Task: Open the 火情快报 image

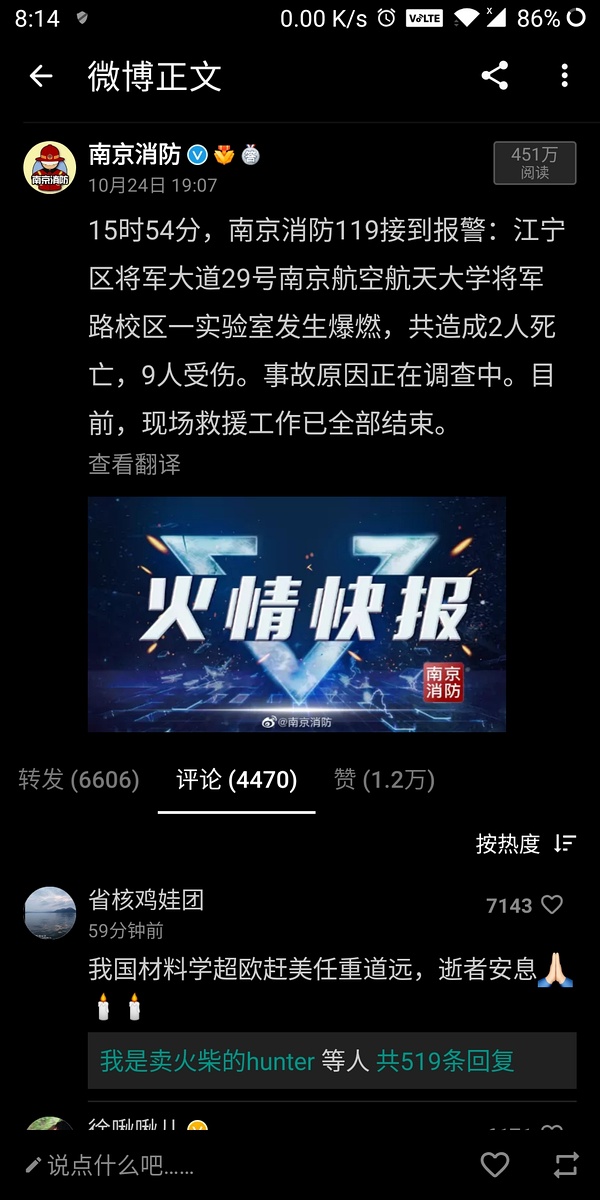Action: click(297, 614)
